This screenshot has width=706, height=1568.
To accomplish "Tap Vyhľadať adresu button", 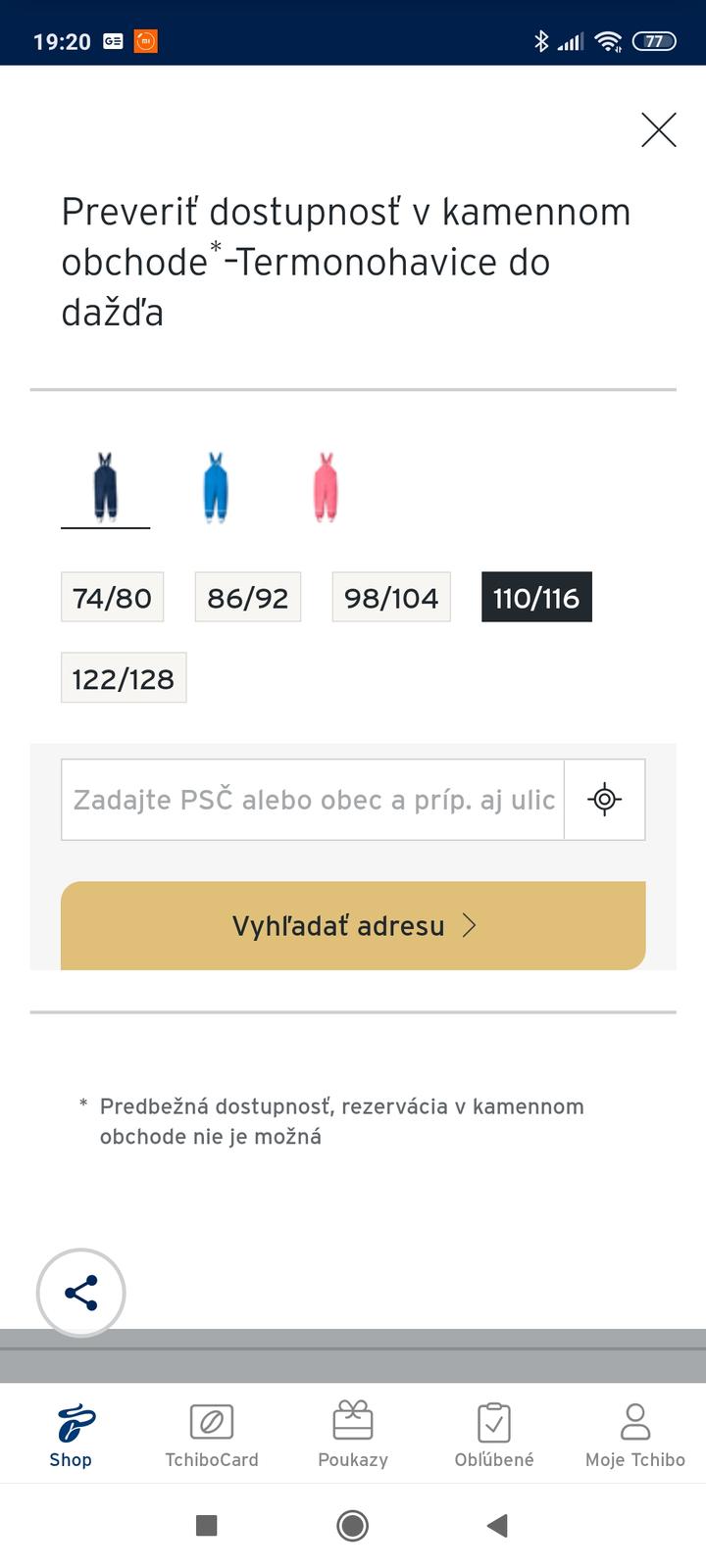I will point(353,925).
